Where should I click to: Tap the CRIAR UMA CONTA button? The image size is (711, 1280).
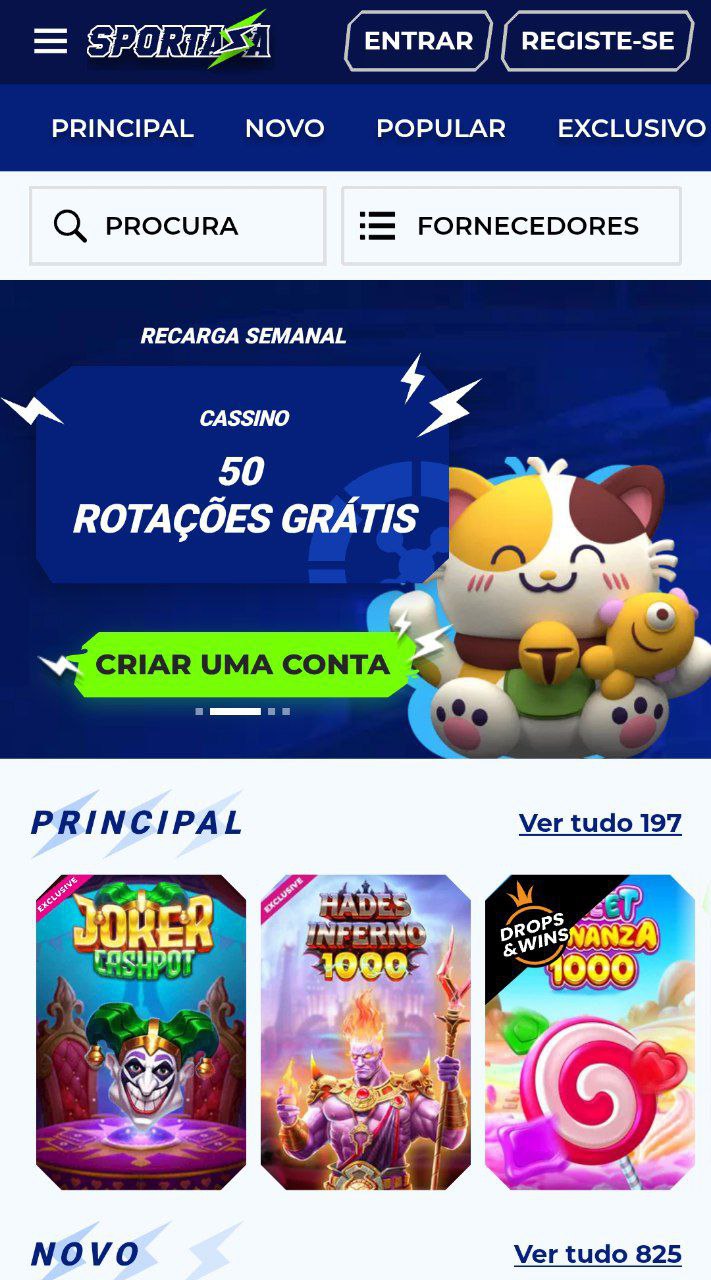click(x=243, y=664)
